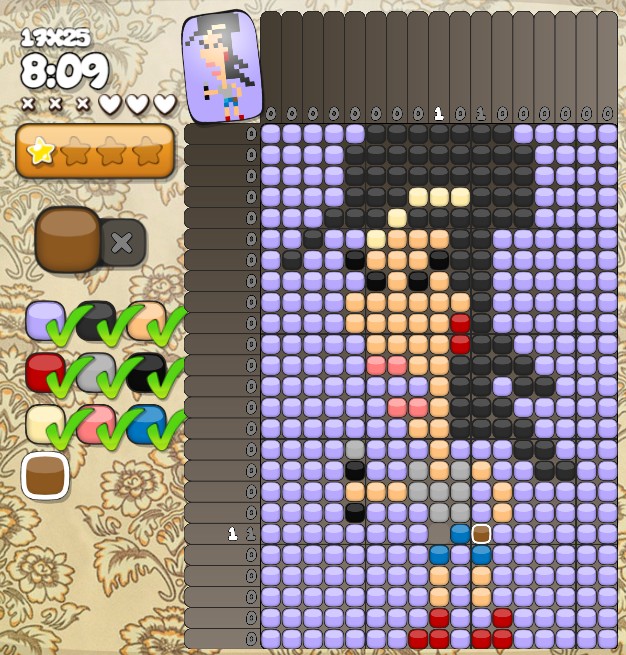
Task: Pick the blue color swatch
Action: click(x=145, y=424)
